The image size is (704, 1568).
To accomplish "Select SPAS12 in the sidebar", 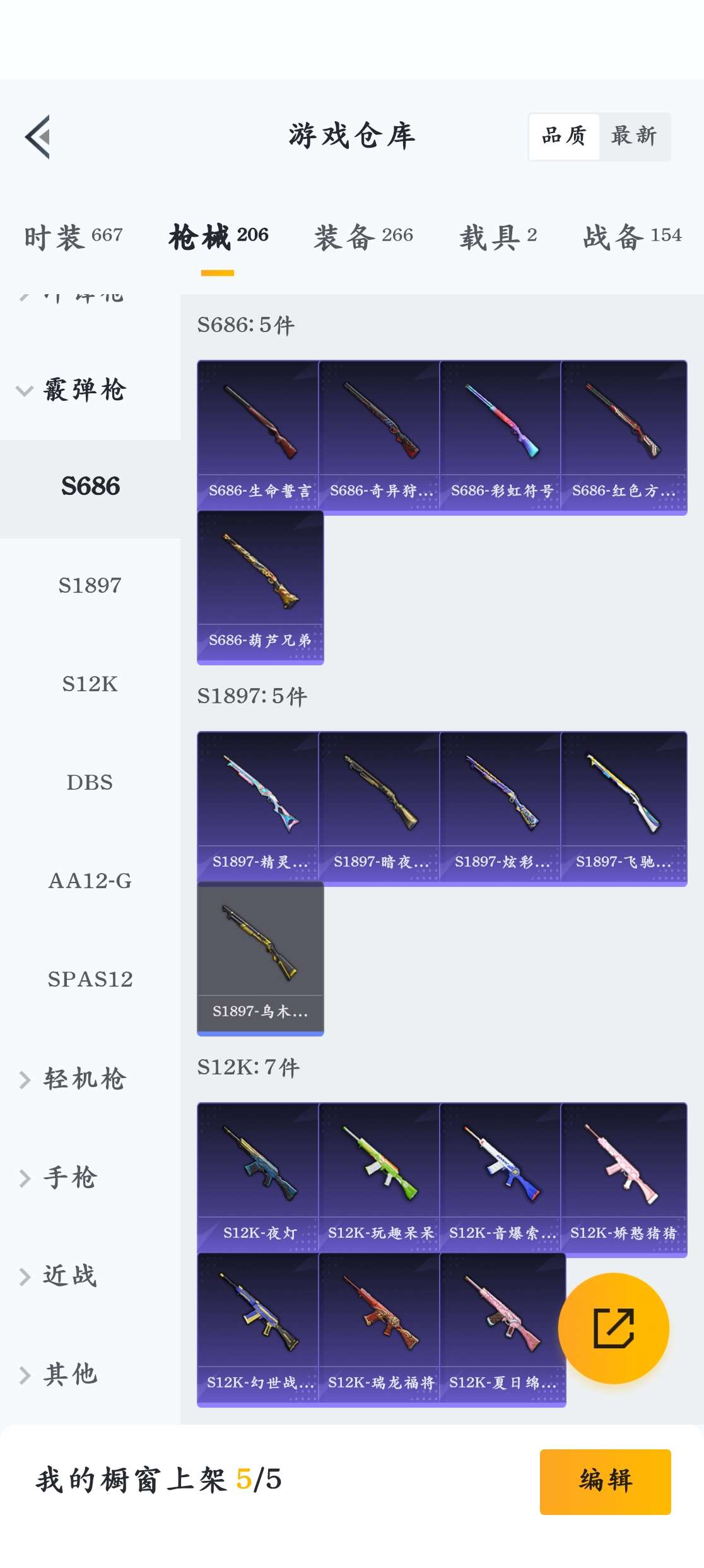I will click(x=90, y=979).
